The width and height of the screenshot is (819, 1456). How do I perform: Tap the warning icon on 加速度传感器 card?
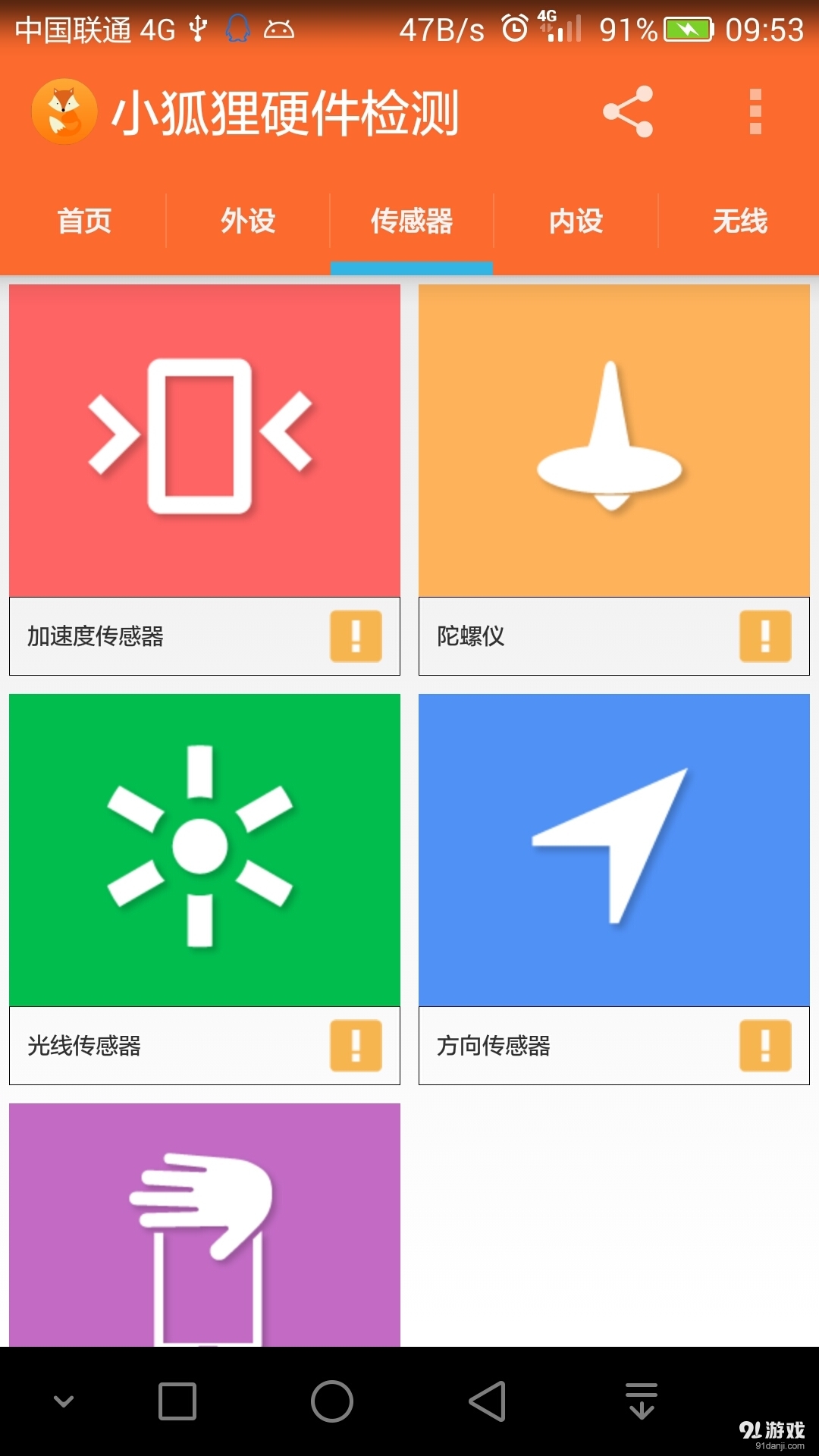point(356,638)
